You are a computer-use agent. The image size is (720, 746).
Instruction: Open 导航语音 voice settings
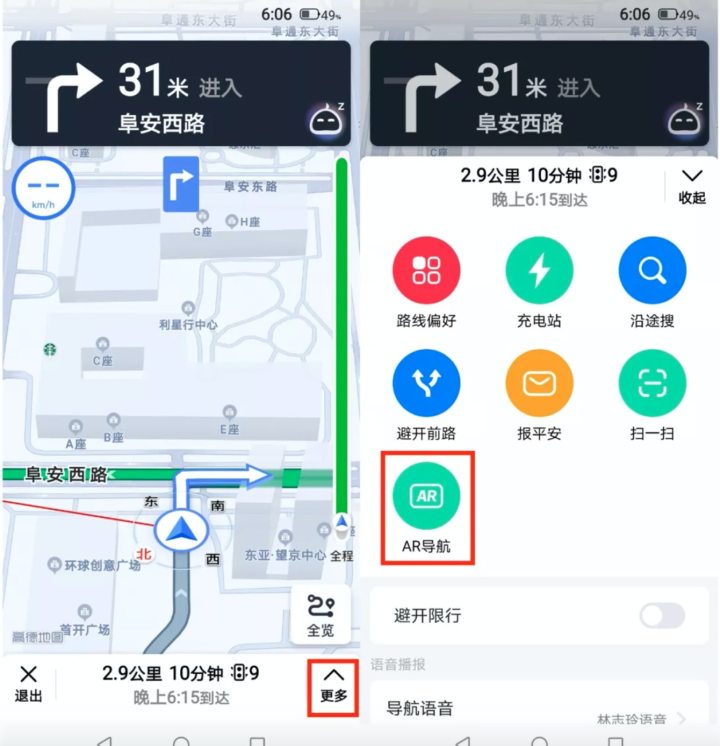(540, 709)
